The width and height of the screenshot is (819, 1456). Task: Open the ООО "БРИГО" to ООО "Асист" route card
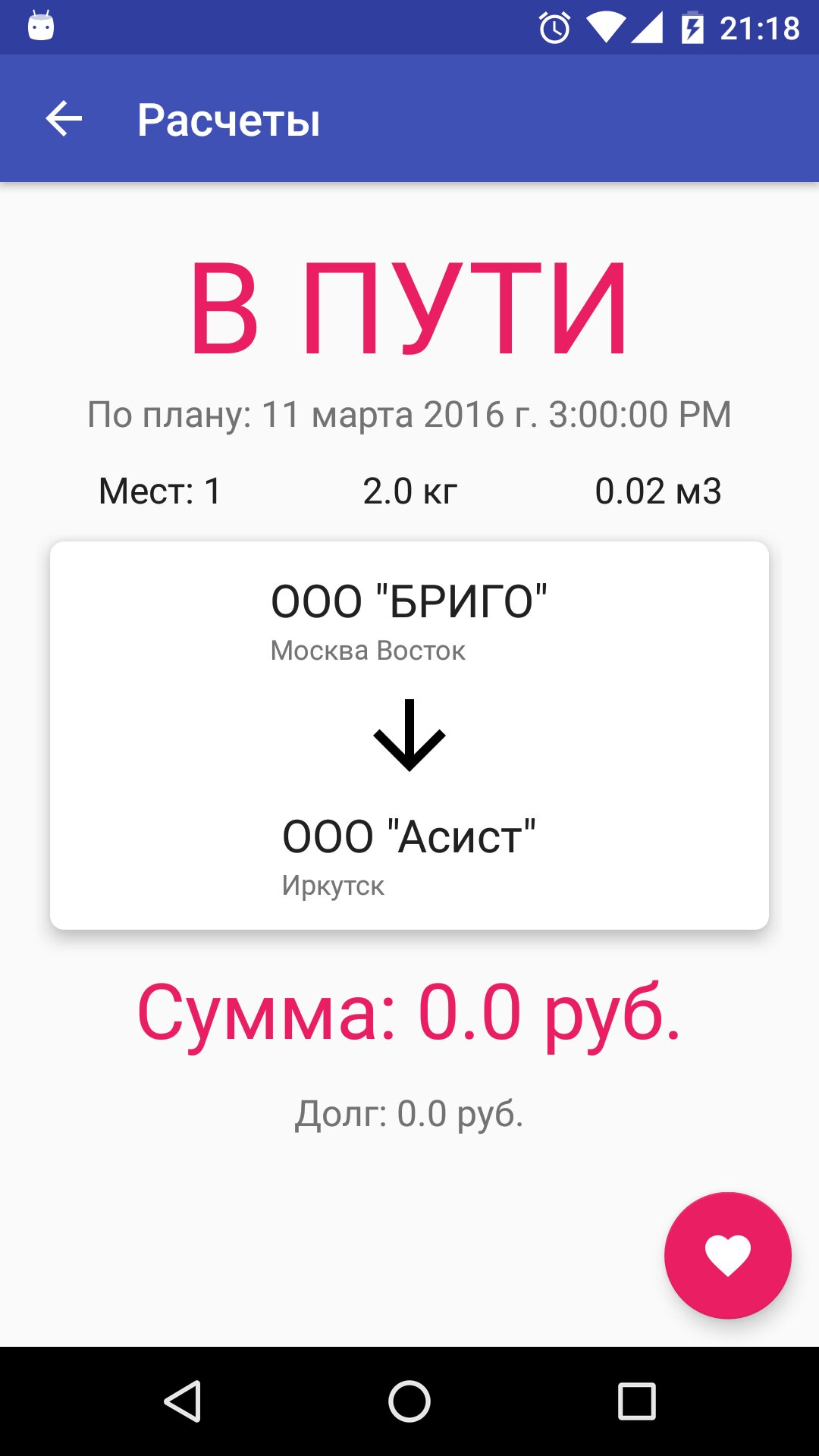point(409,735)
